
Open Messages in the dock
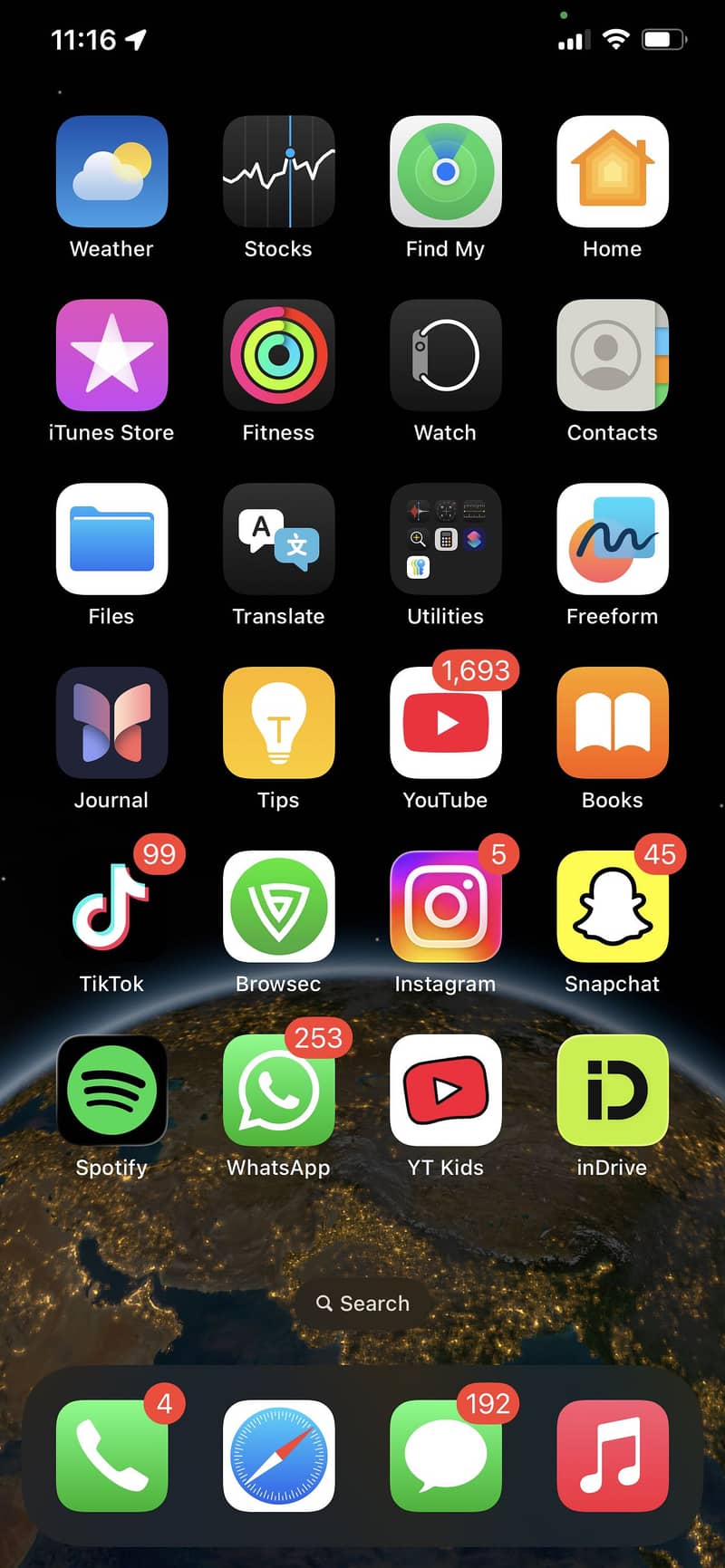(x=445, y=1456)
